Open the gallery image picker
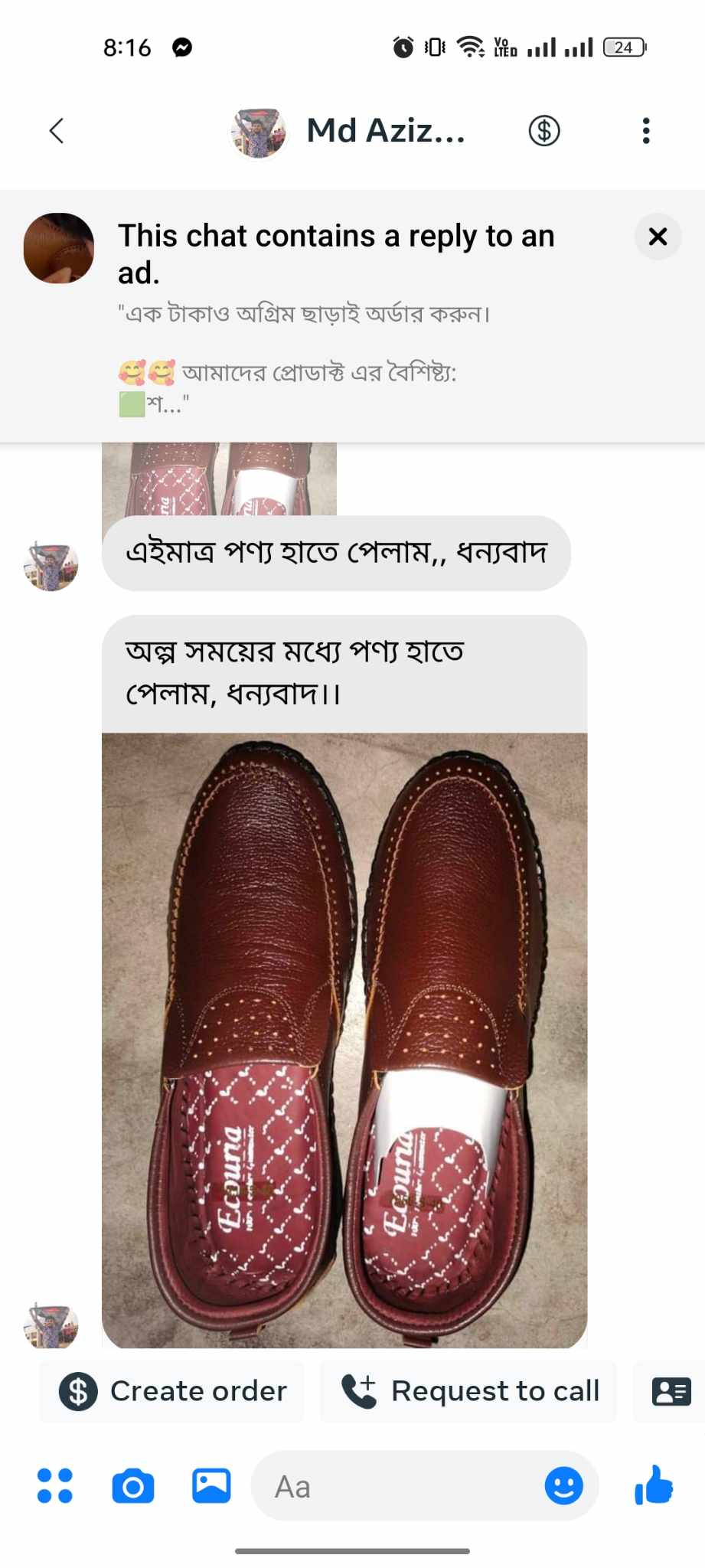Image resolution: width=705 pixels, height=1568 pixels. coord(211,1486)
